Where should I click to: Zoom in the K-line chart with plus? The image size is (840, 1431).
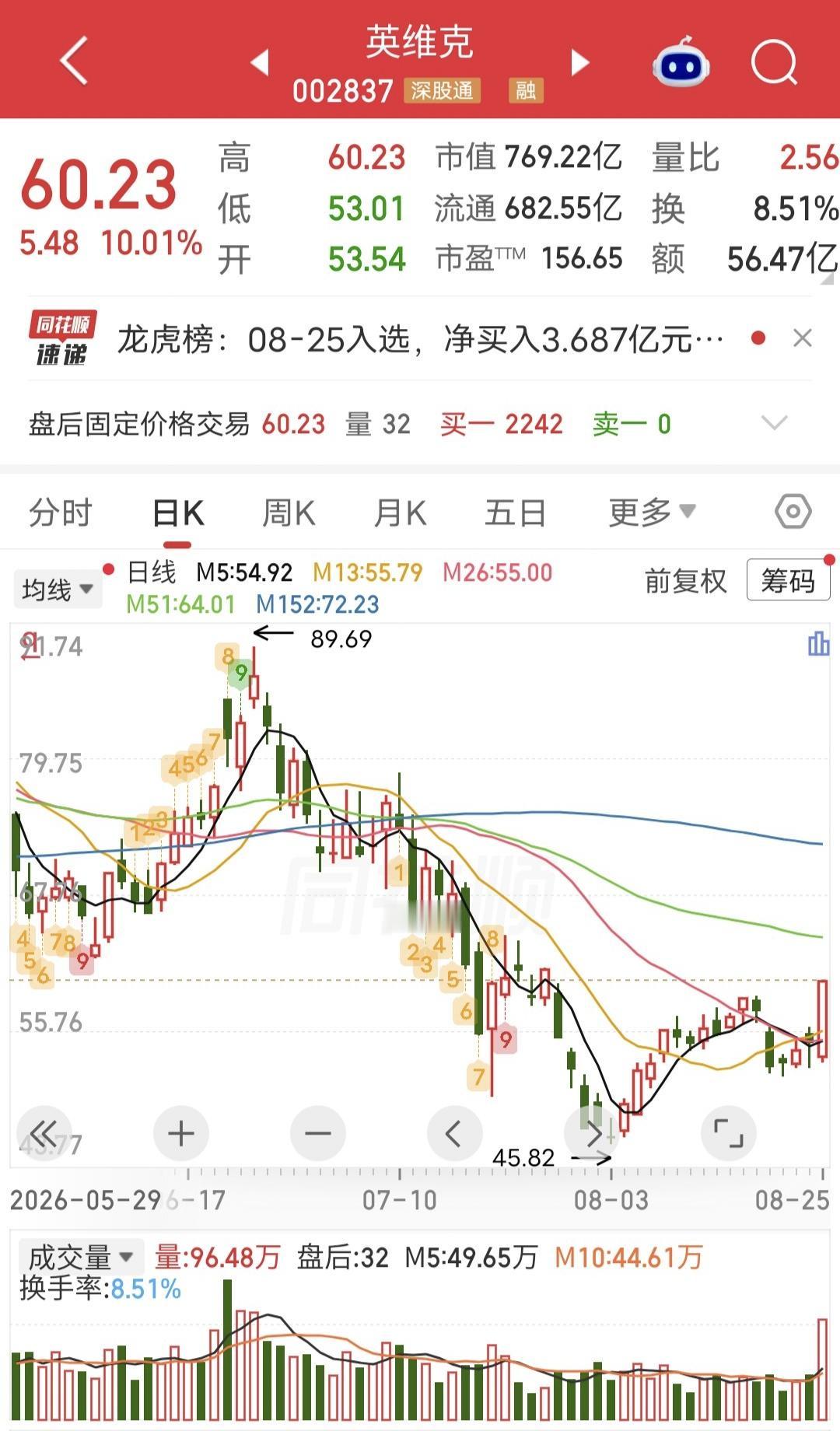(181, 1133)
